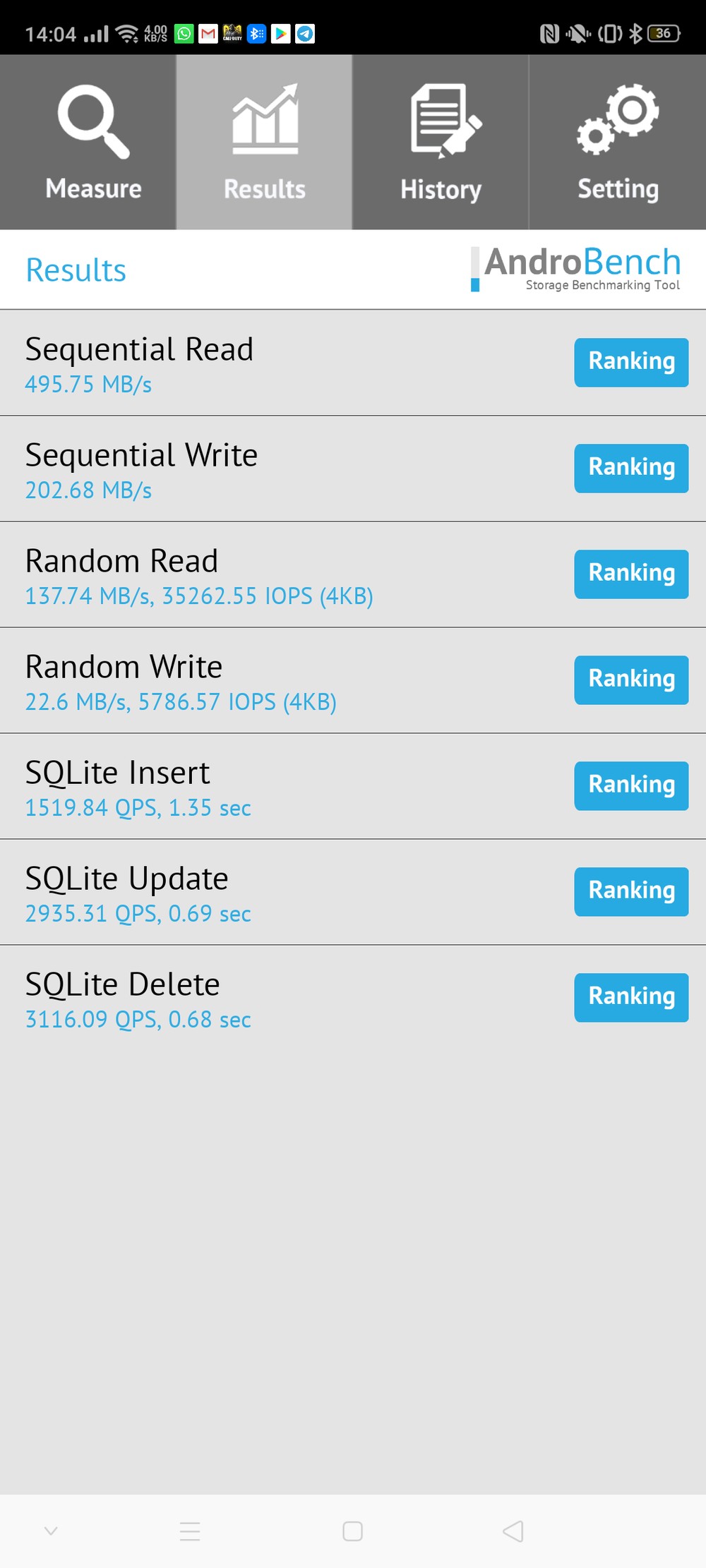Viewport: 706px width, 1568px height.
Task: Open recent apps from navigation bar
Action: click(x=190, y=1531)
